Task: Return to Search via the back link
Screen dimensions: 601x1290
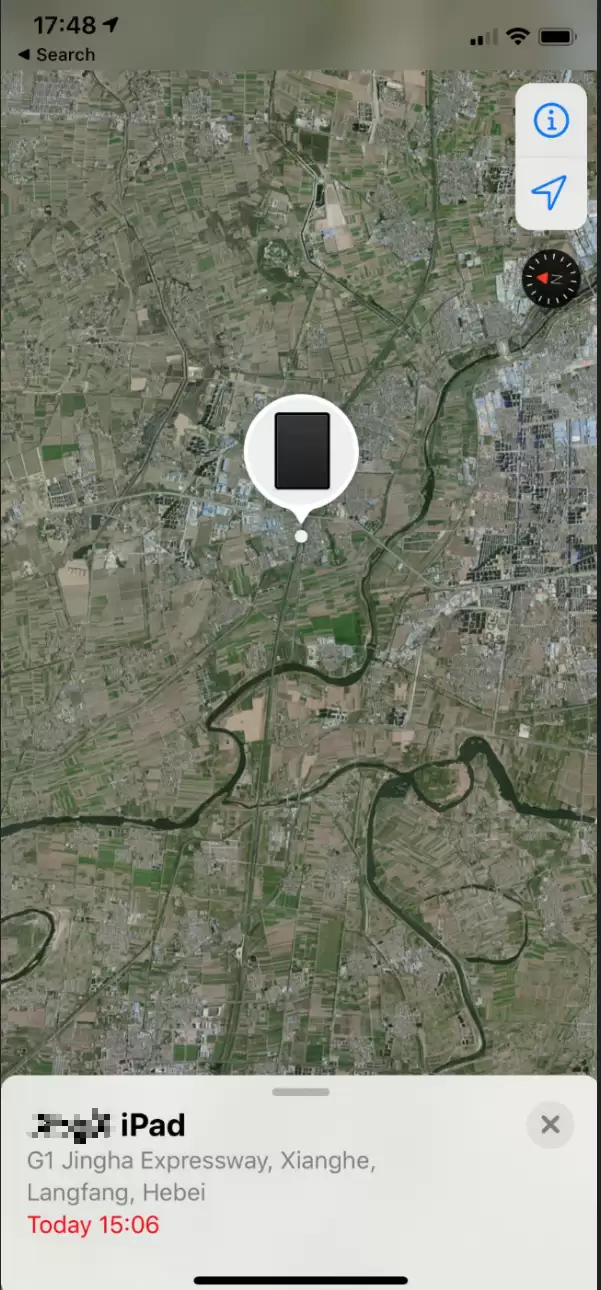Action: click(x=56, y=55)
